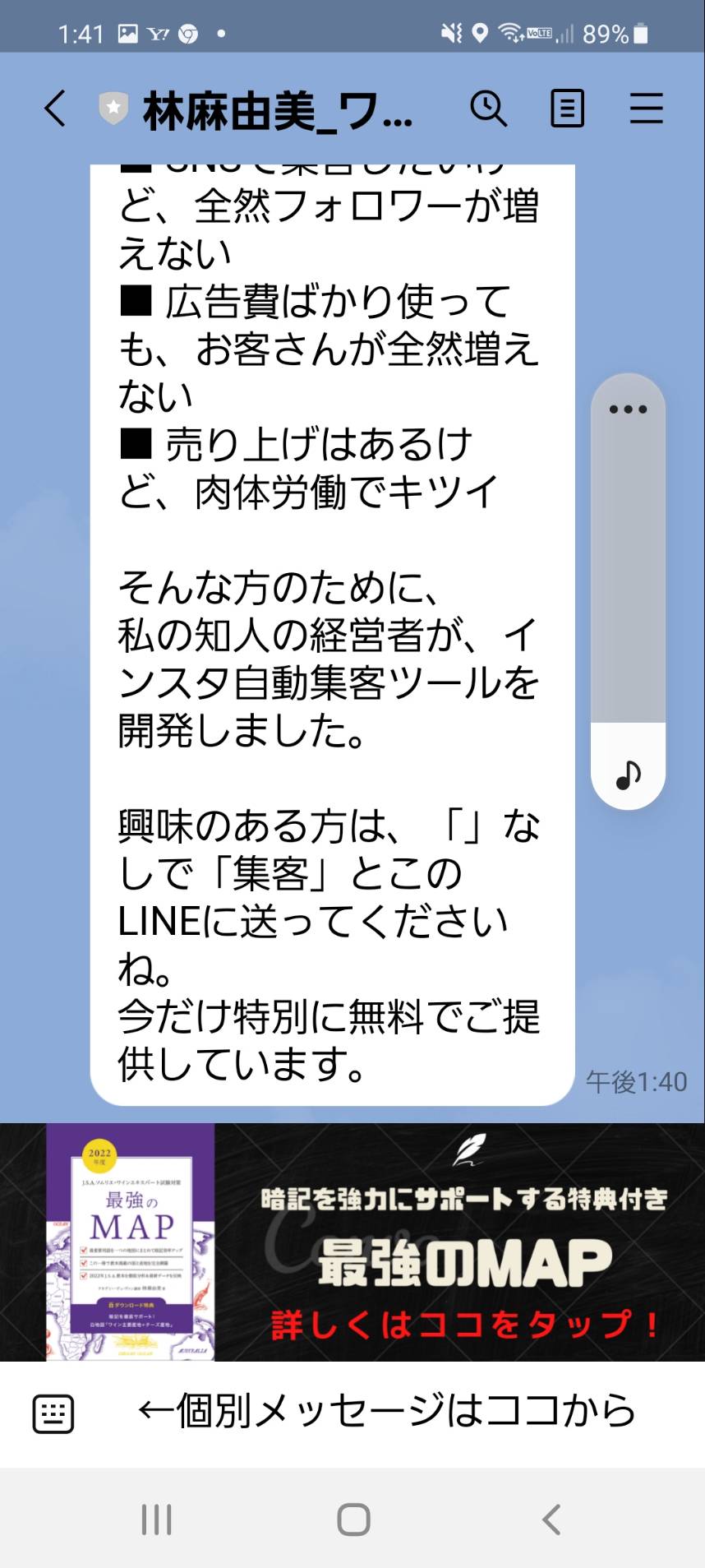Tap the music note button

click(628, 774)
